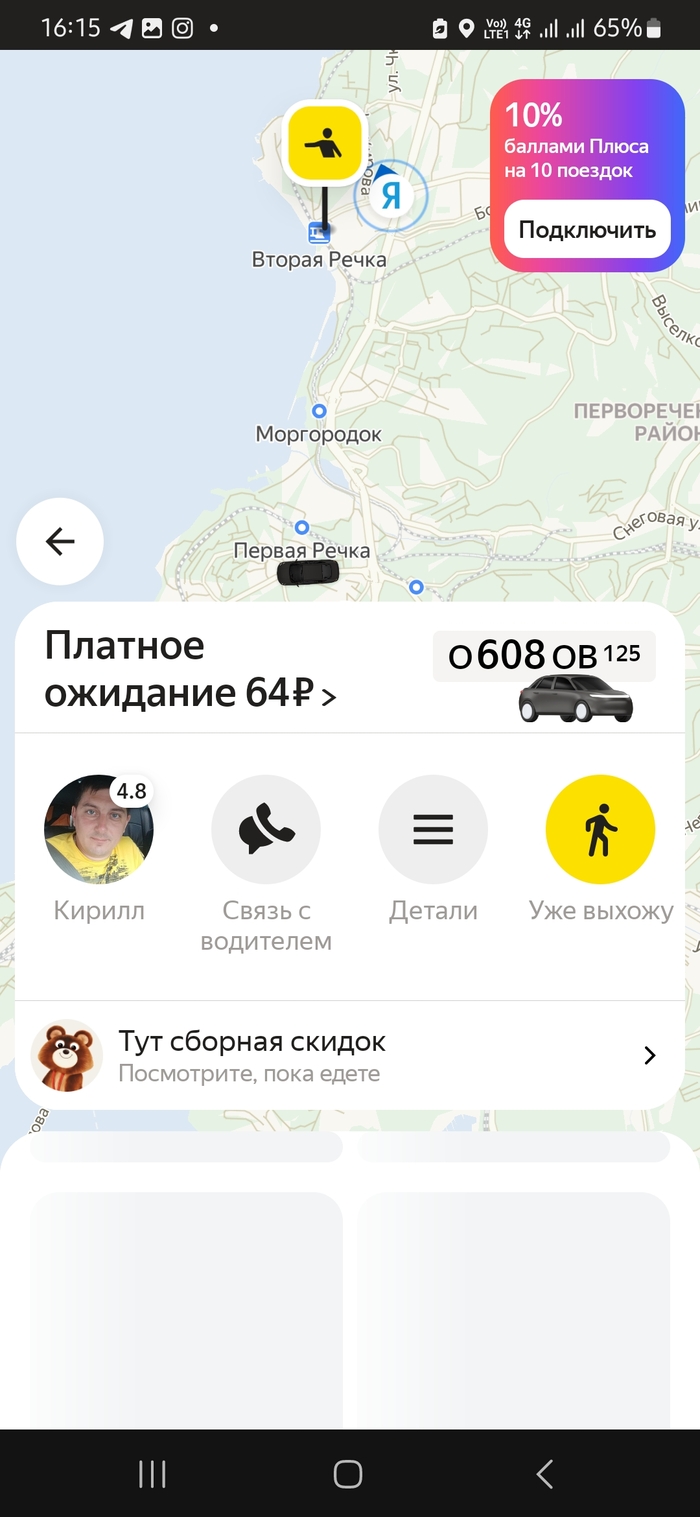Open the Тут сборная скидок promo row
The image size is (700, 1517).
click(x=350, y=1055)
